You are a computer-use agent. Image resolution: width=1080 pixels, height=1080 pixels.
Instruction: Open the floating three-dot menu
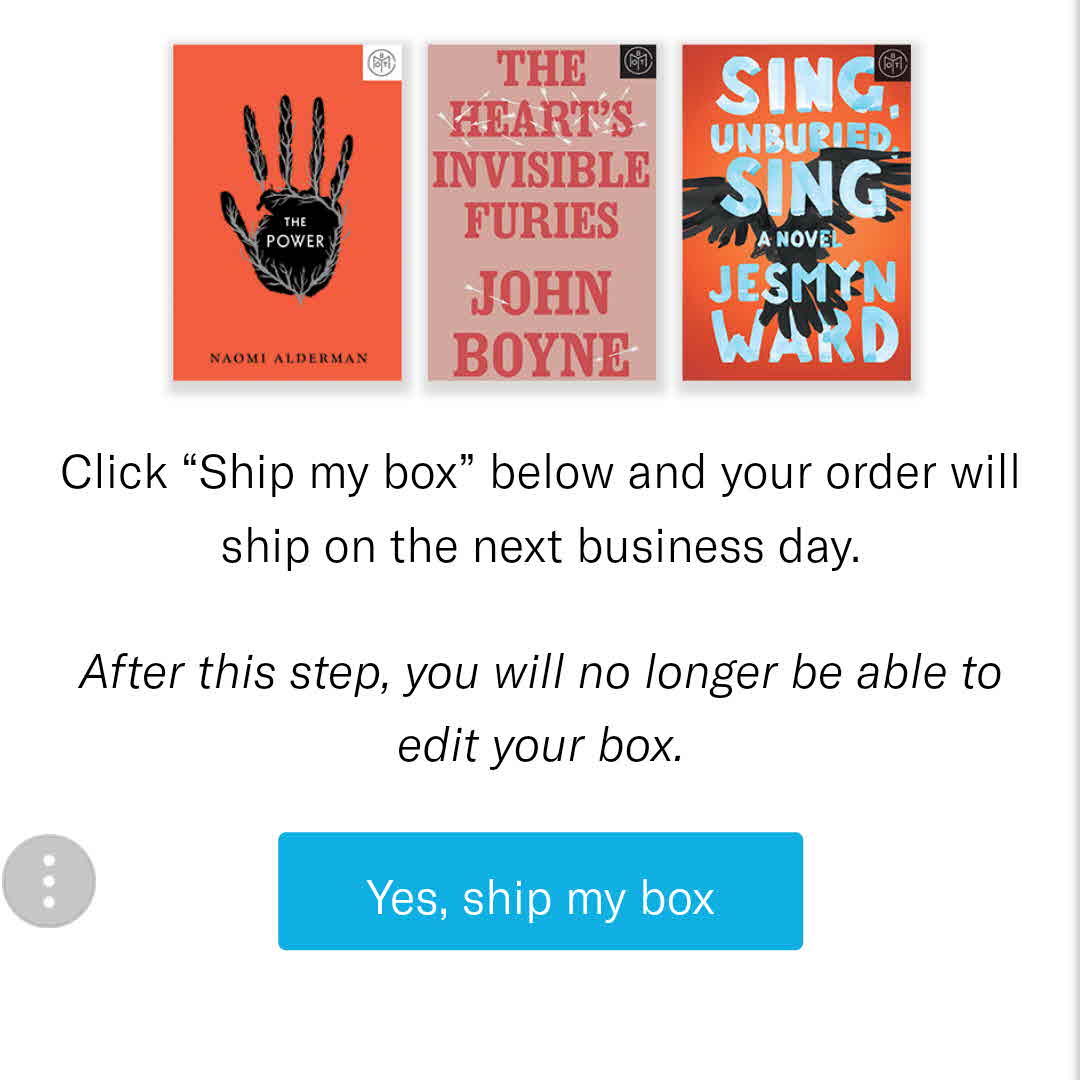[x=49, y=881]
